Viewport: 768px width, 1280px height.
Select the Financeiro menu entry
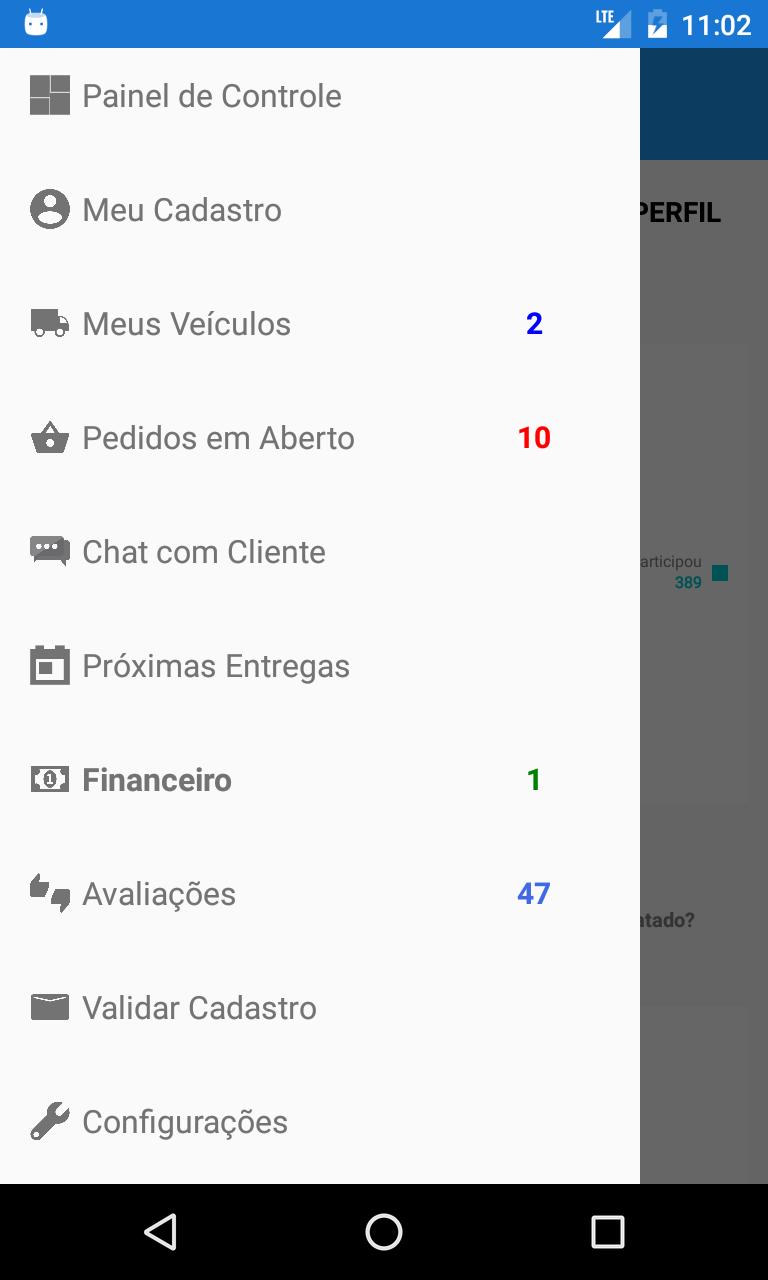[x=156, y=779]
